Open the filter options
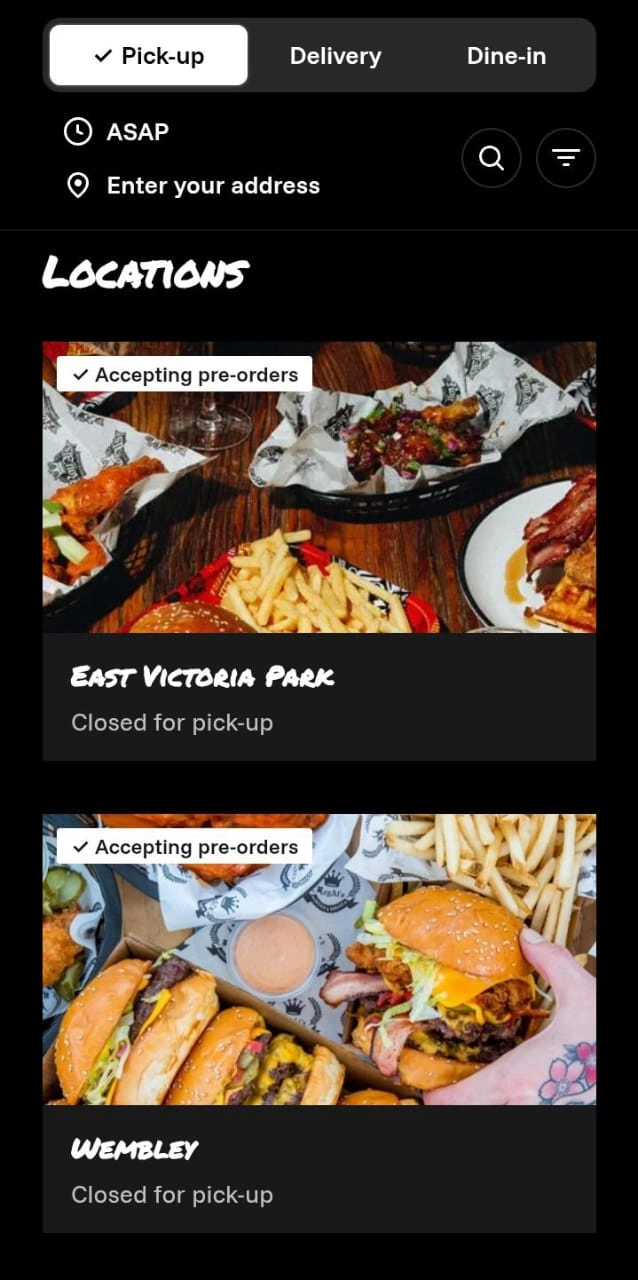 coord(566,158)
